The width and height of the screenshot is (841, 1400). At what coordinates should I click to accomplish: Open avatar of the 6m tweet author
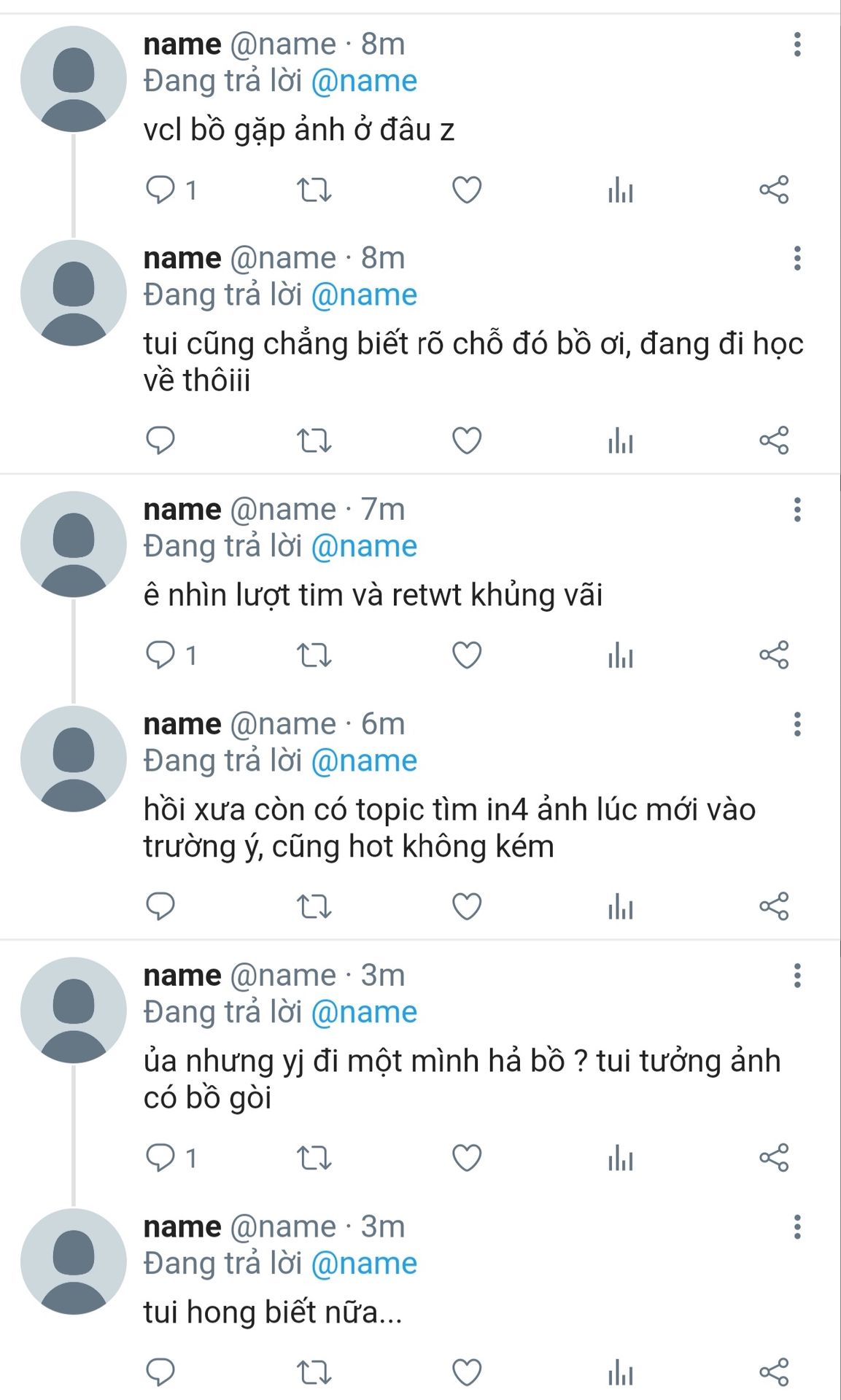coord(74,759)
